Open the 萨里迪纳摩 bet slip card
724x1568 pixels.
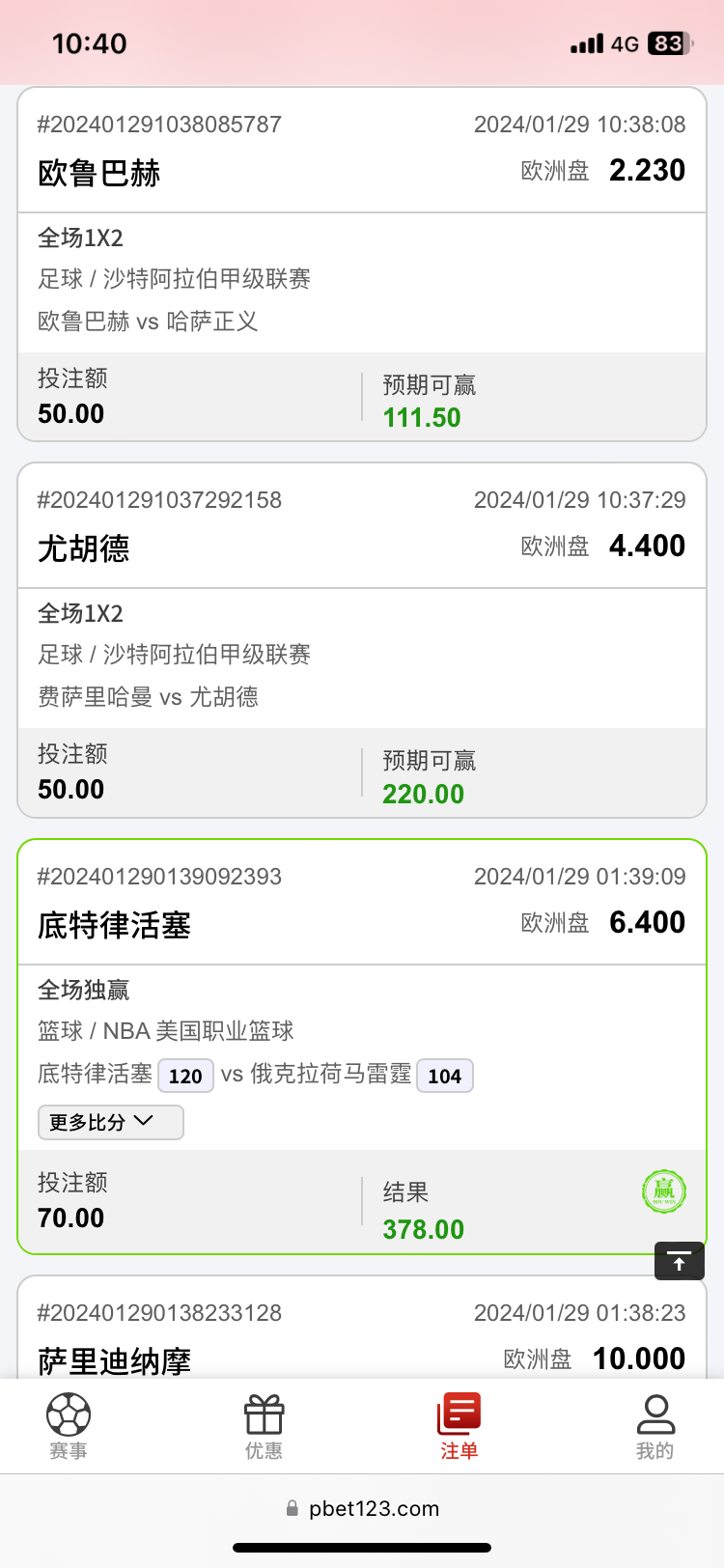(x=362, y=1337)
